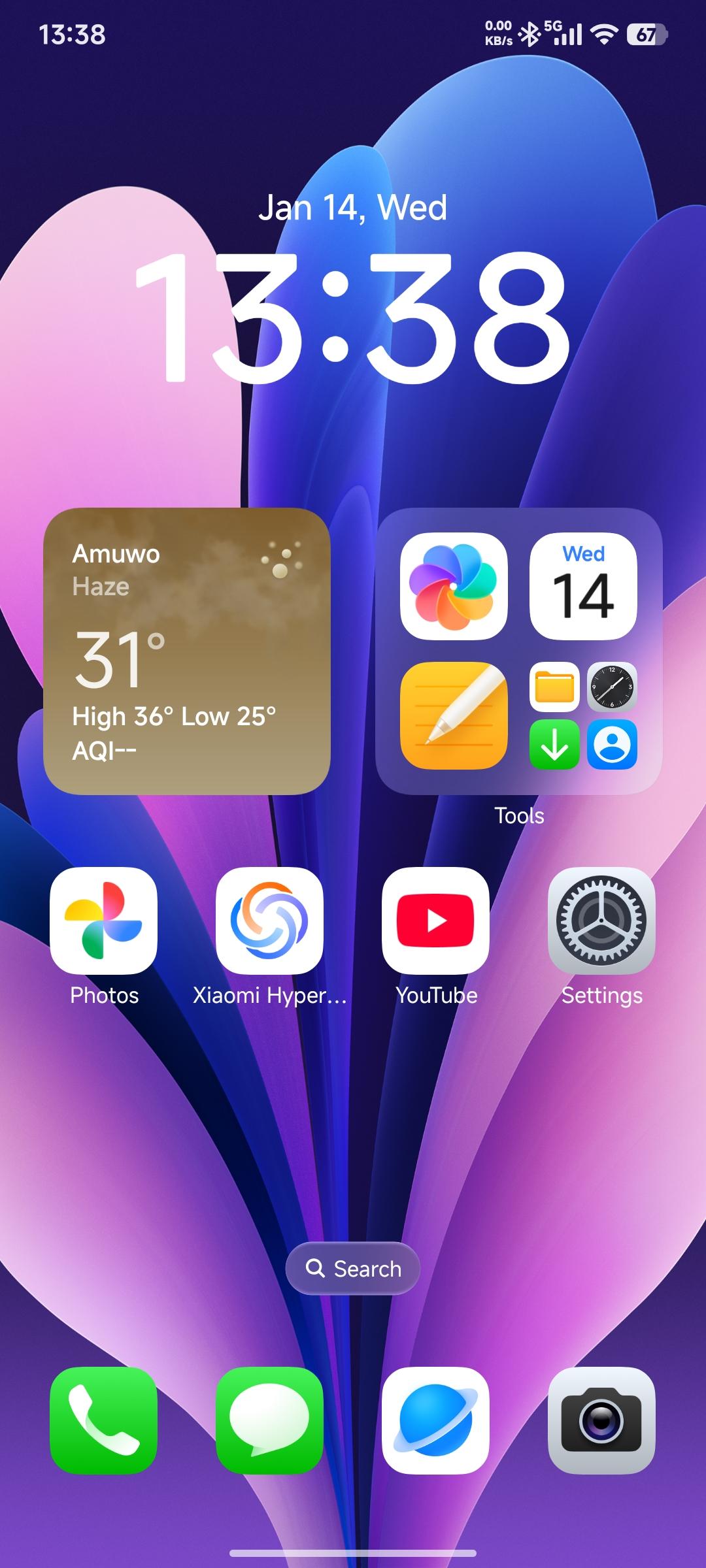Open the Notes app in Tools
The image size is (706, 1568).
click(x=454, y=715)
